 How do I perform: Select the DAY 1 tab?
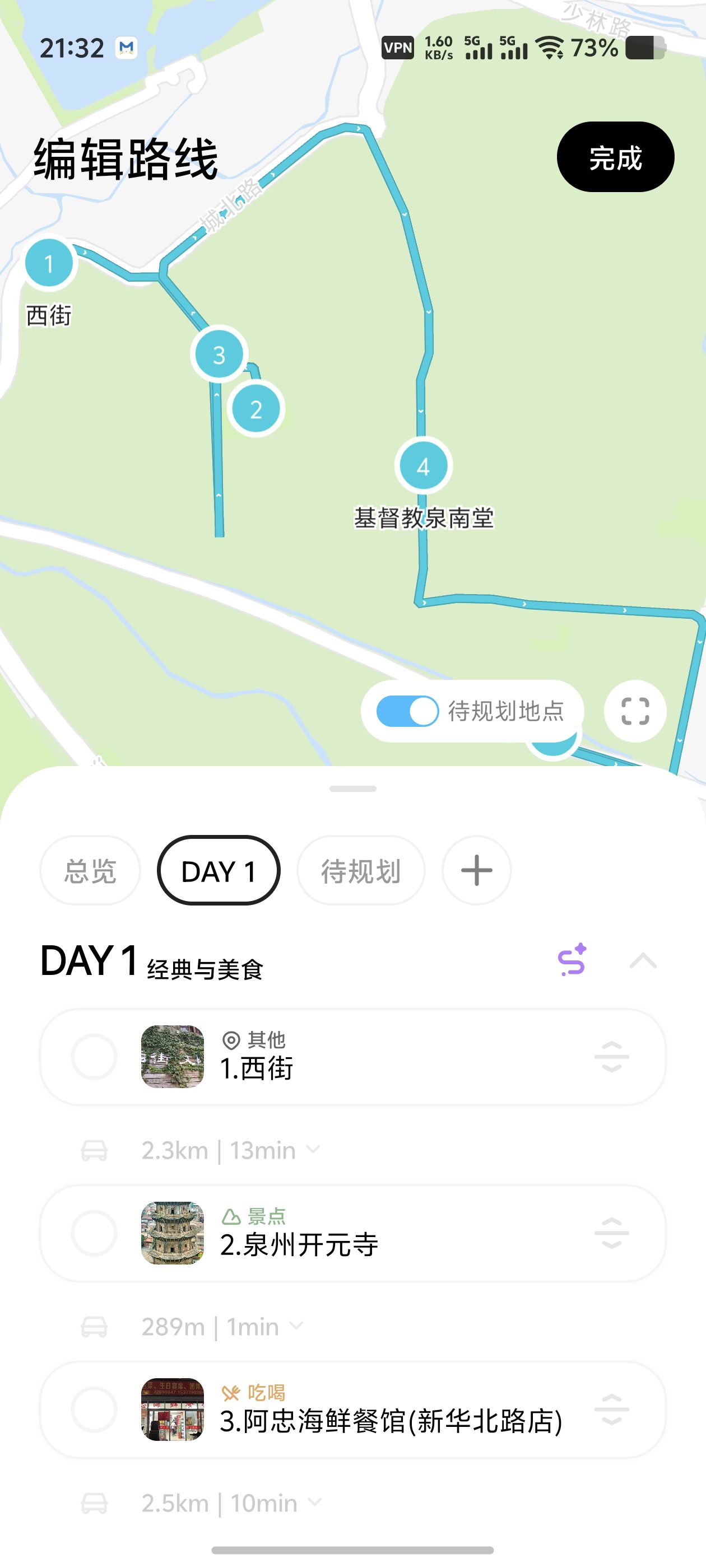[218, 870]
